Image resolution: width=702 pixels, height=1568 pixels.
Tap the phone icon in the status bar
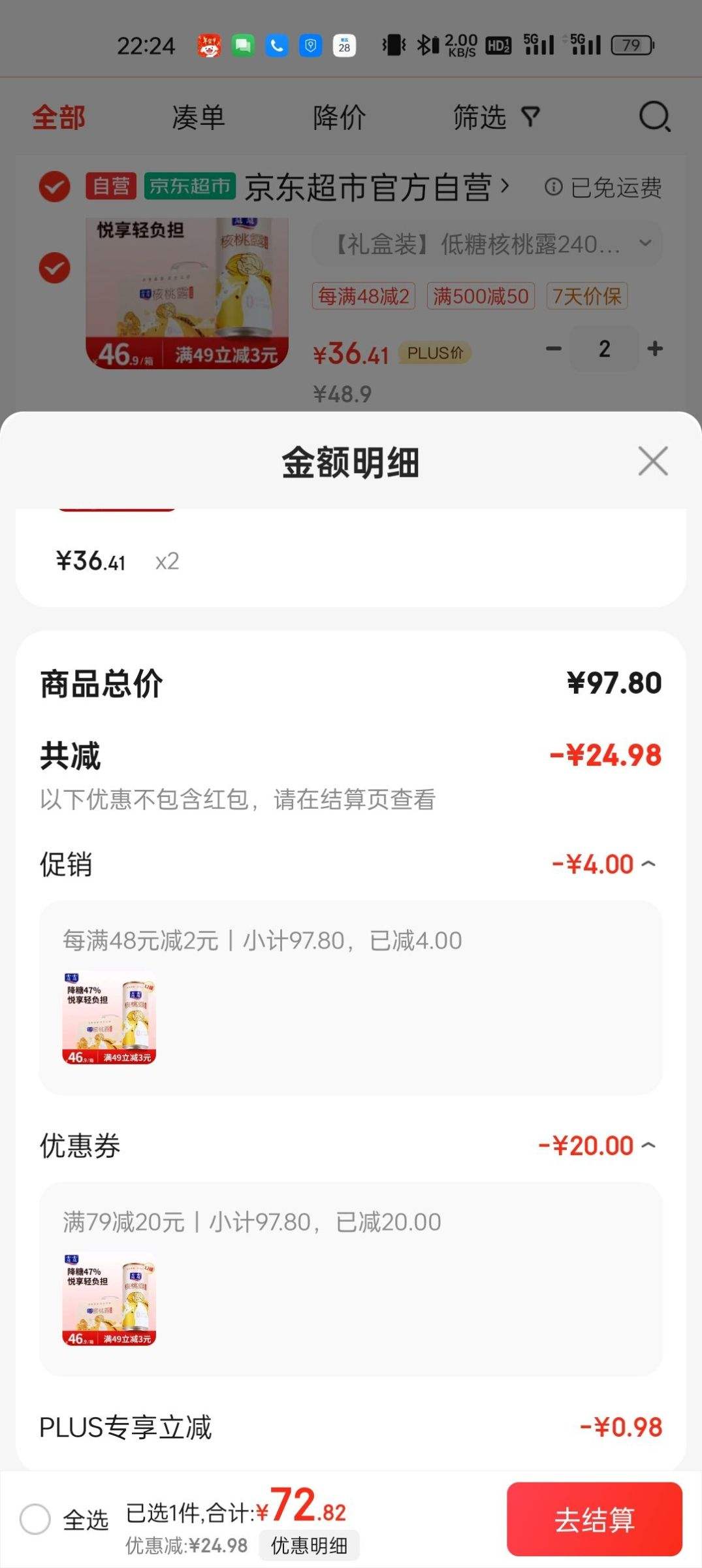[x=276, y=44]
